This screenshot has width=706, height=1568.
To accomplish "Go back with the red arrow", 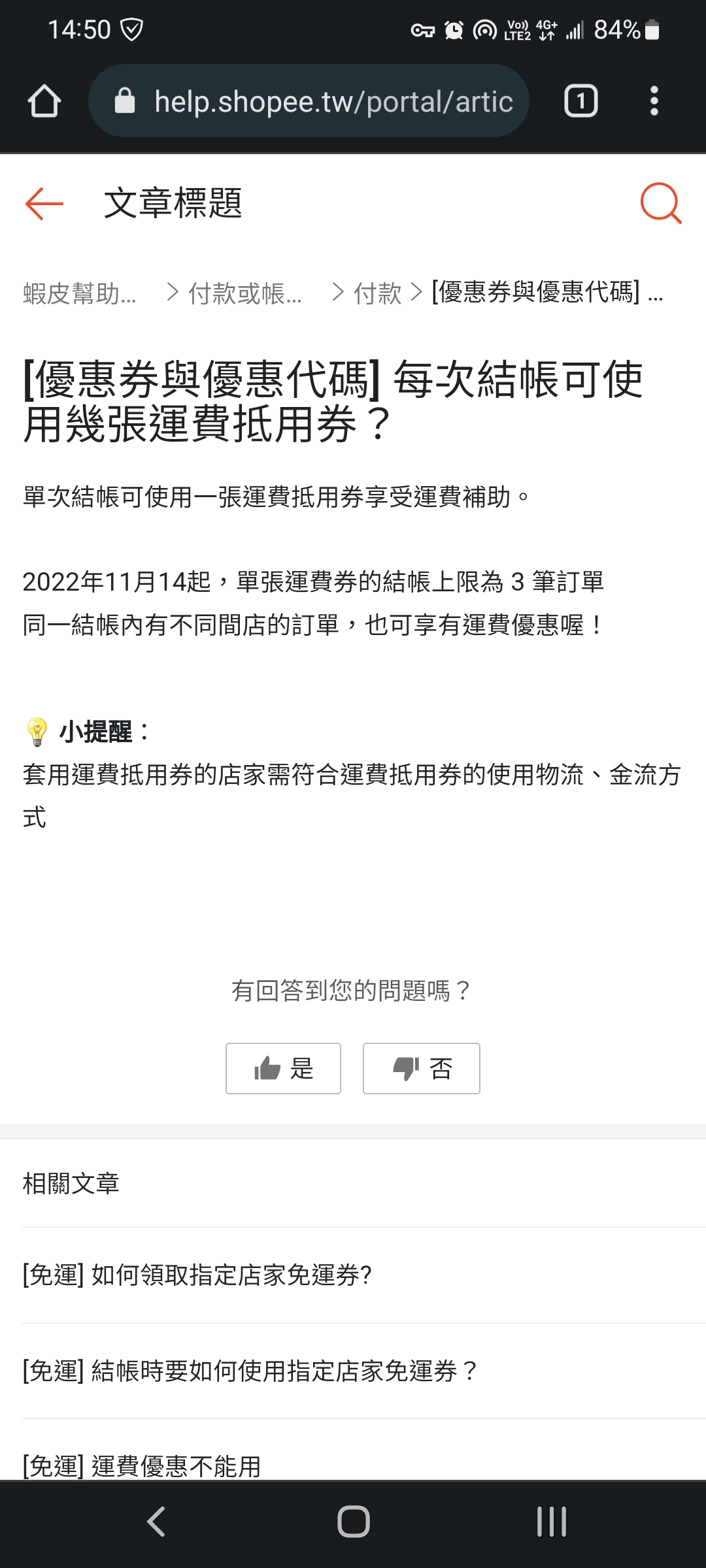I will (44, 204).
